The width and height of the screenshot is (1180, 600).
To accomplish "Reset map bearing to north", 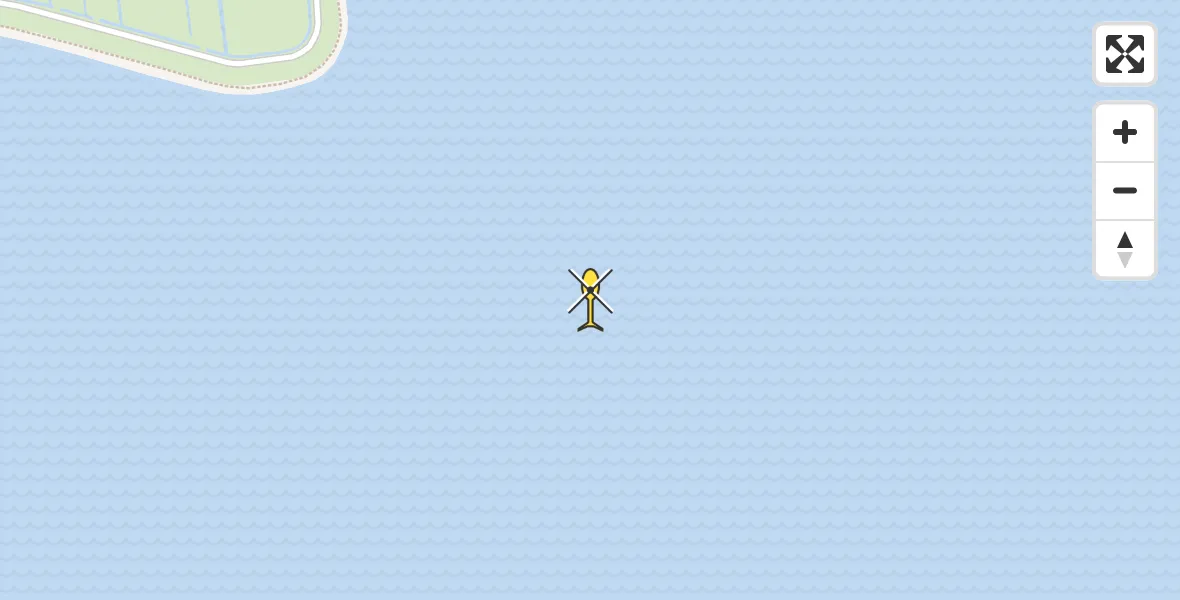I will (x=1124, y=249).
